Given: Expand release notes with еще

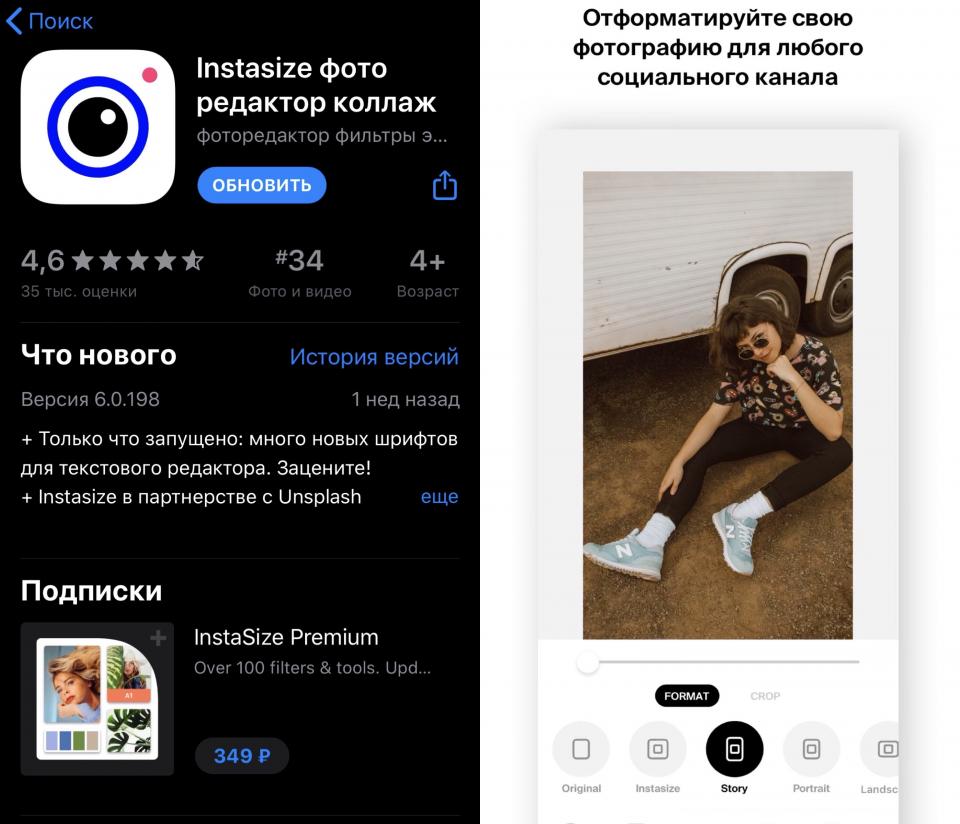Looking at the screenshot, I should tap(439, 496).
